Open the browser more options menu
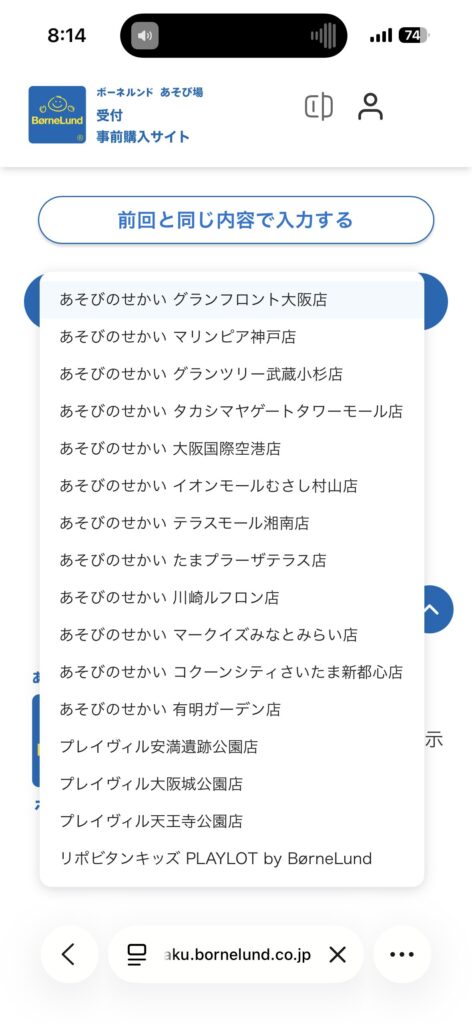This screenshot has height=1024, width=472. click(x=402, y=954)
